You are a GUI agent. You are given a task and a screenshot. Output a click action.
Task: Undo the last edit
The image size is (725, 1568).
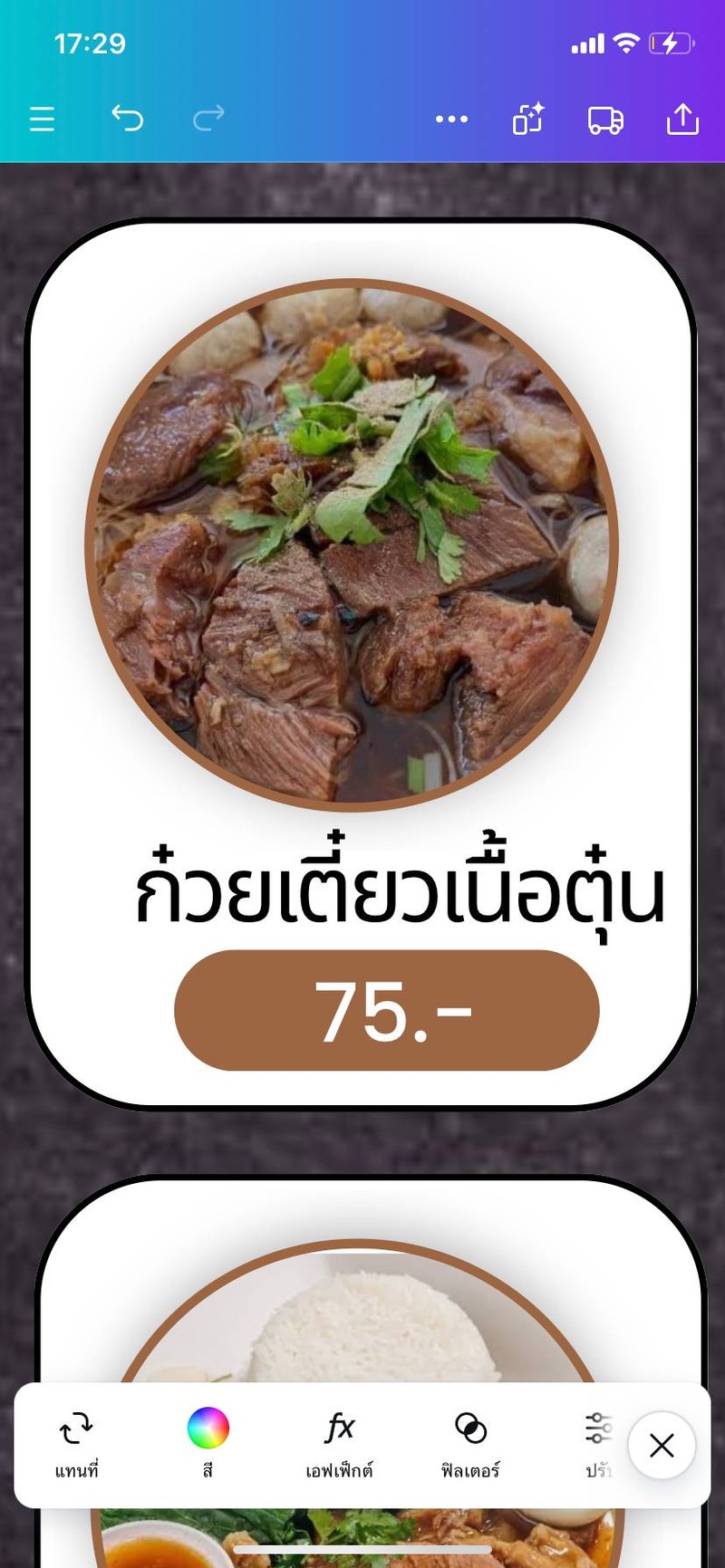coord(128,118)
